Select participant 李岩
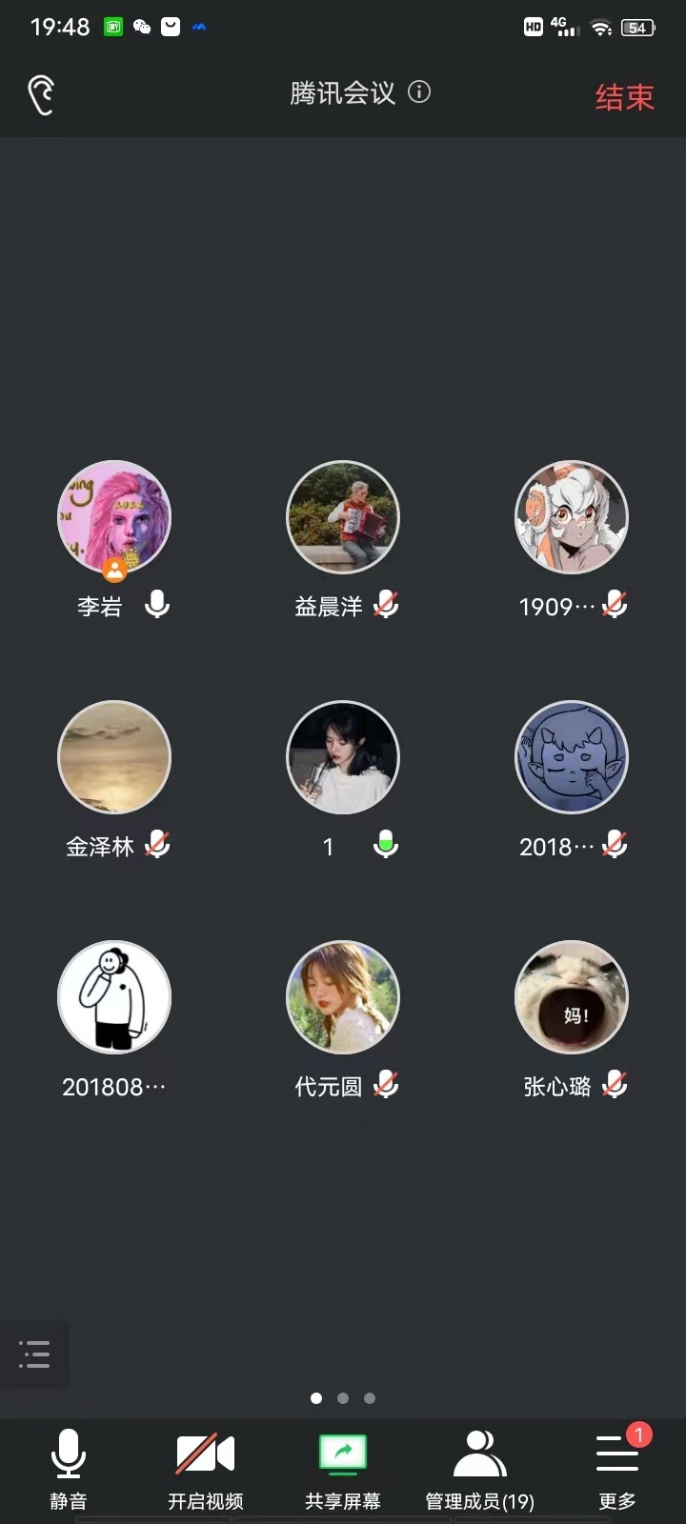 (114, 517)
